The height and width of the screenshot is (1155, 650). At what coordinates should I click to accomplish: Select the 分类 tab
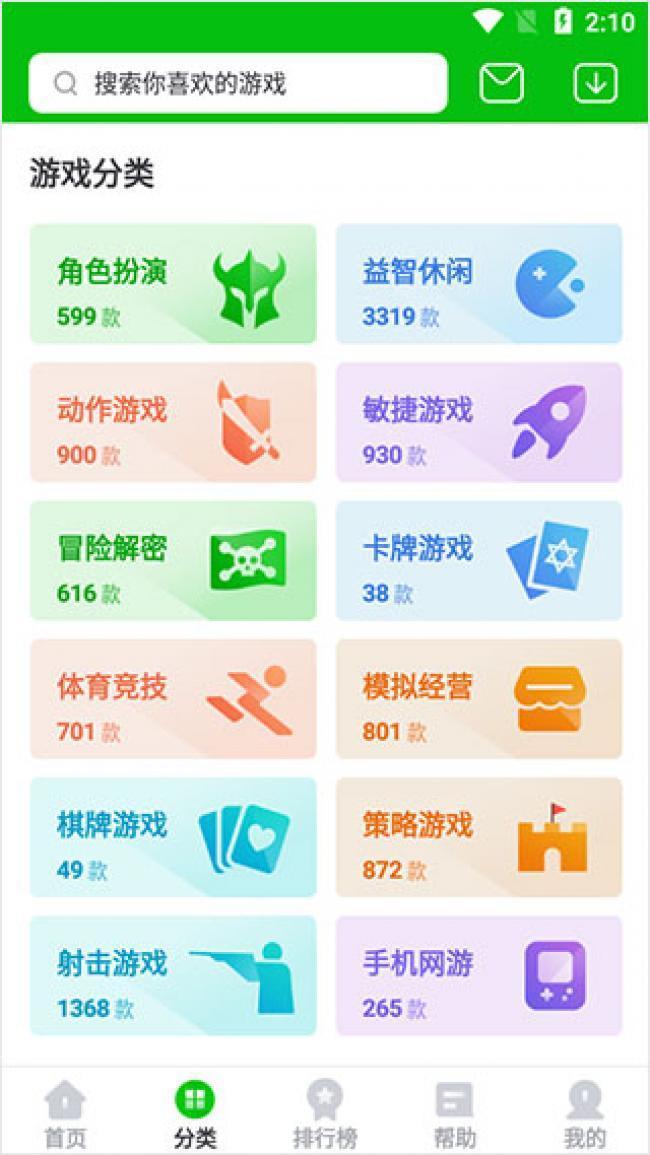click(x=195, y=1113)
